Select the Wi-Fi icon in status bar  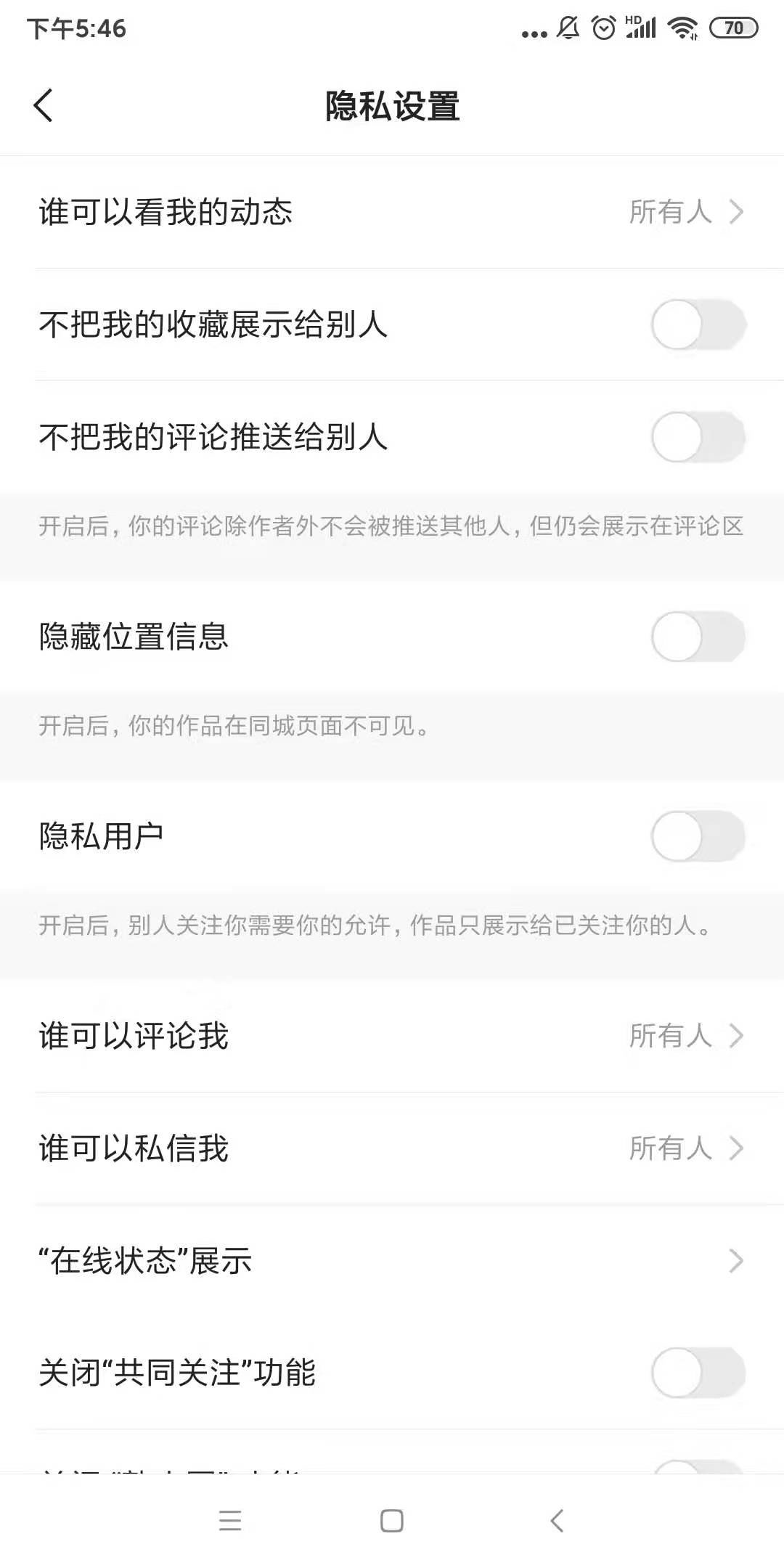click(x=682, y=29)
